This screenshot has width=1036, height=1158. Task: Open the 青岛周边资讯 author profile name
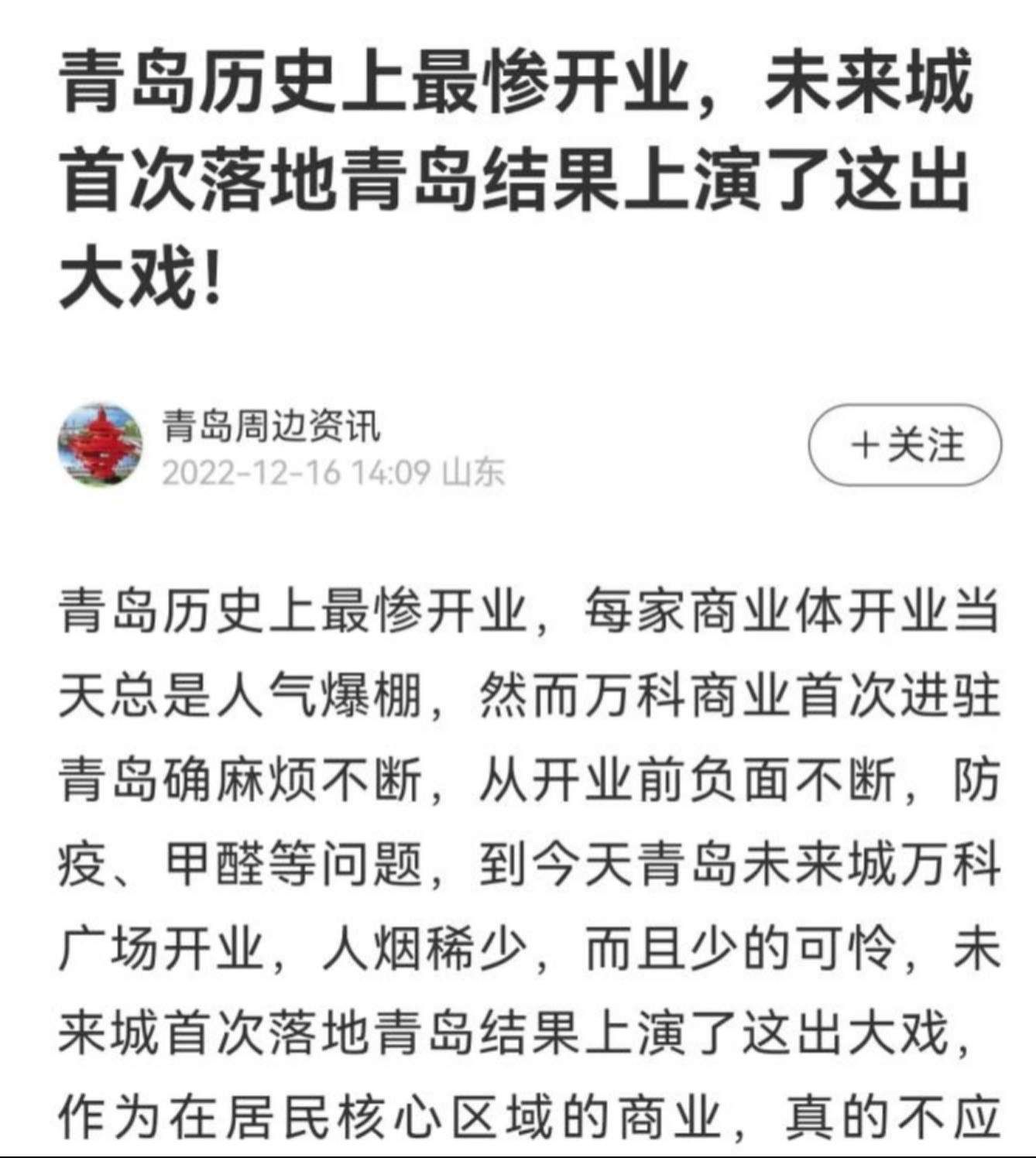[x=271, y=425]
